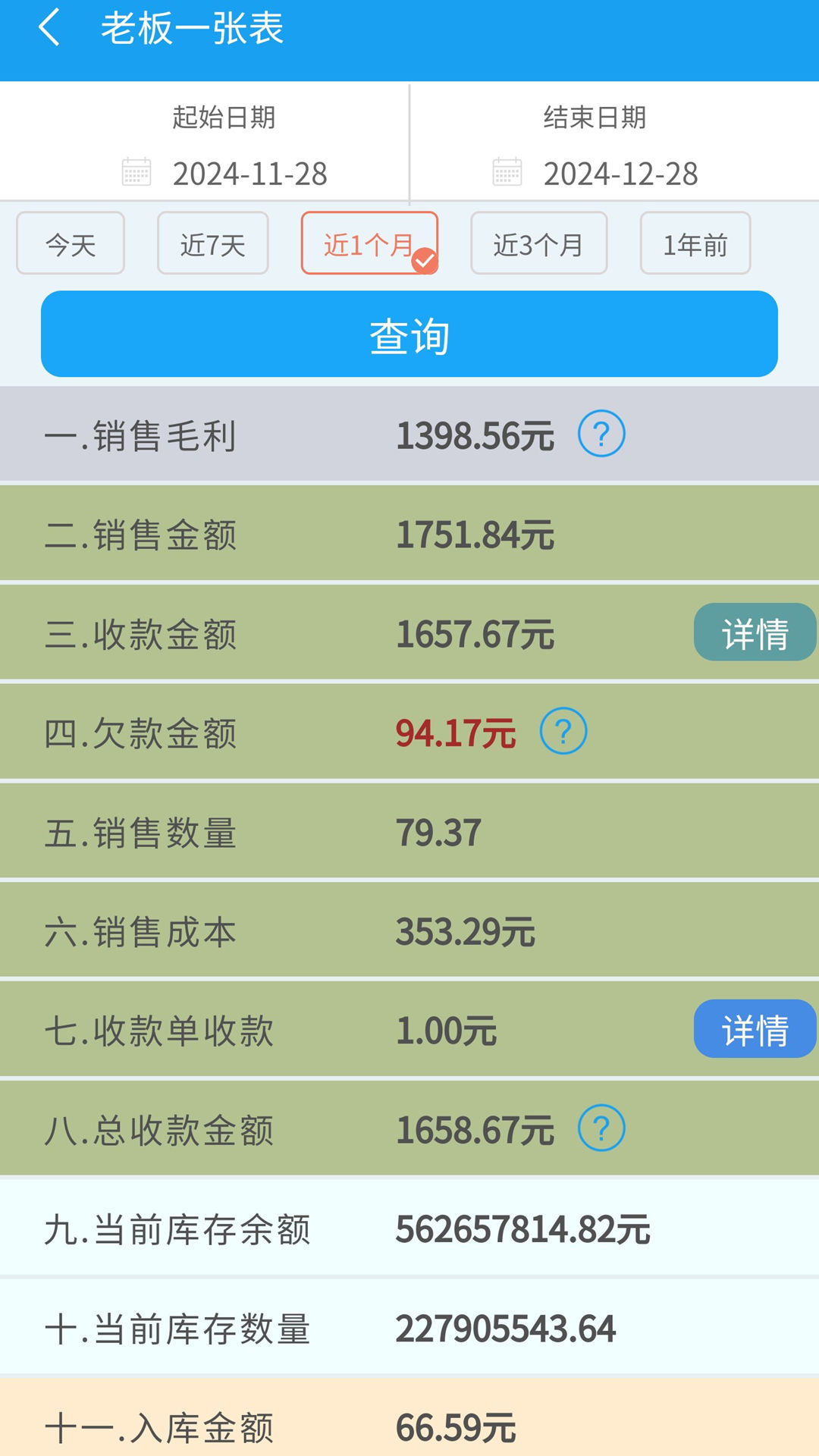Screen dimensions: 819x1456
Task: Open 详情 for 收款金额
Action: click(x=755, y=632)
